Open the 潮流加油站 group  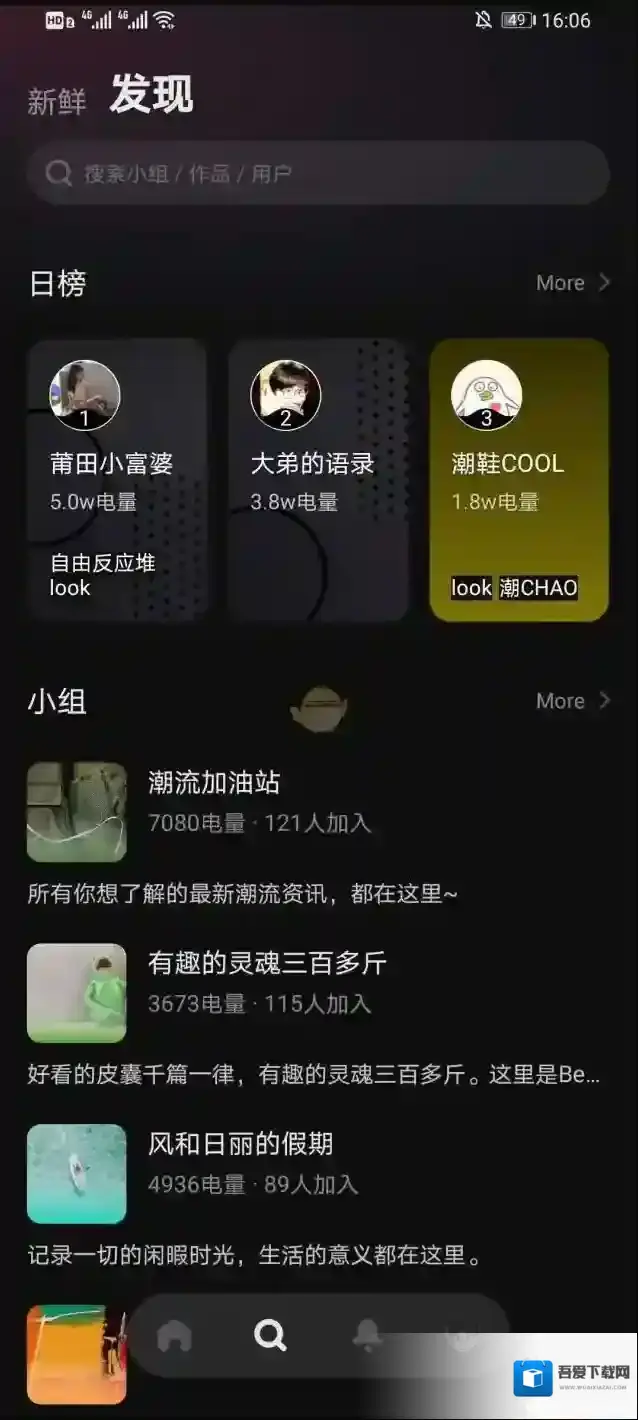click(214, 782)
